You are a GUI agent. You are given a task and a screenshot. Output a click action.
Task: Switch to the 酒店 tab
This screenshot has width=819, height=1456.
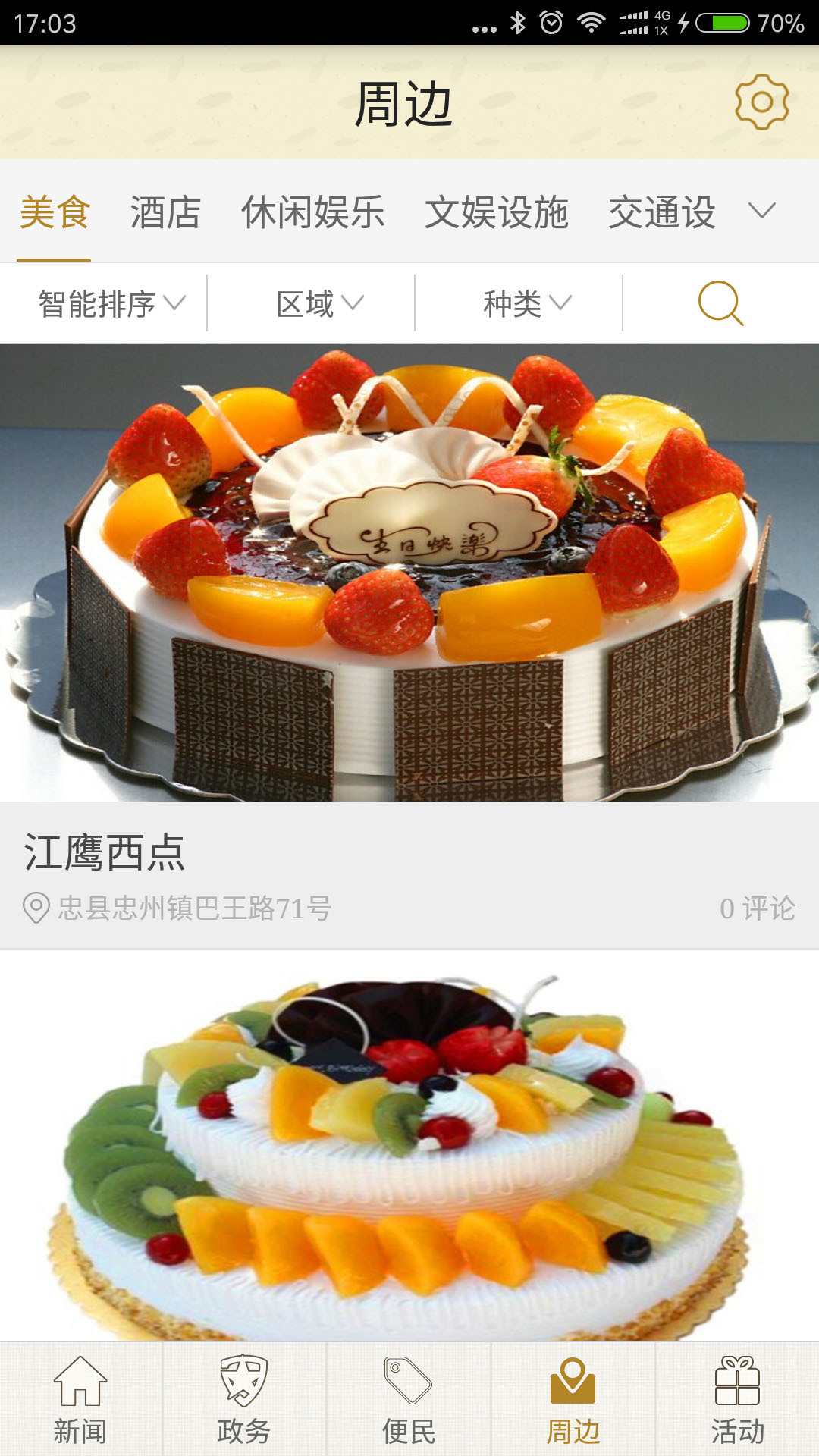pyautogui.click(x=165, y=212)
